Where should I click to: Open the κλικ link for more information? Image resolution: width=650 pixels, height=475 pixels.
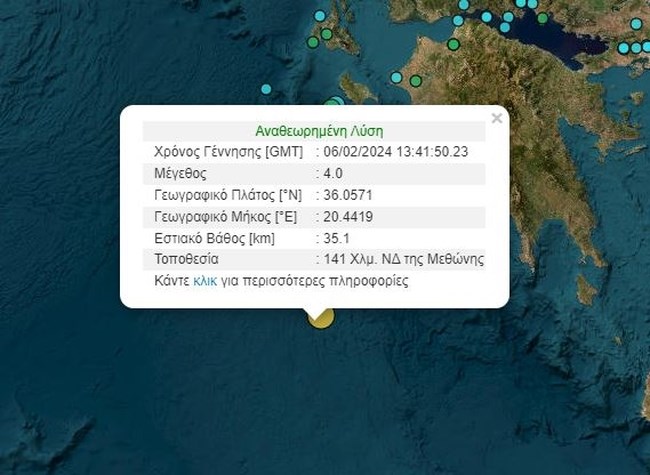[x=205, y=281]
